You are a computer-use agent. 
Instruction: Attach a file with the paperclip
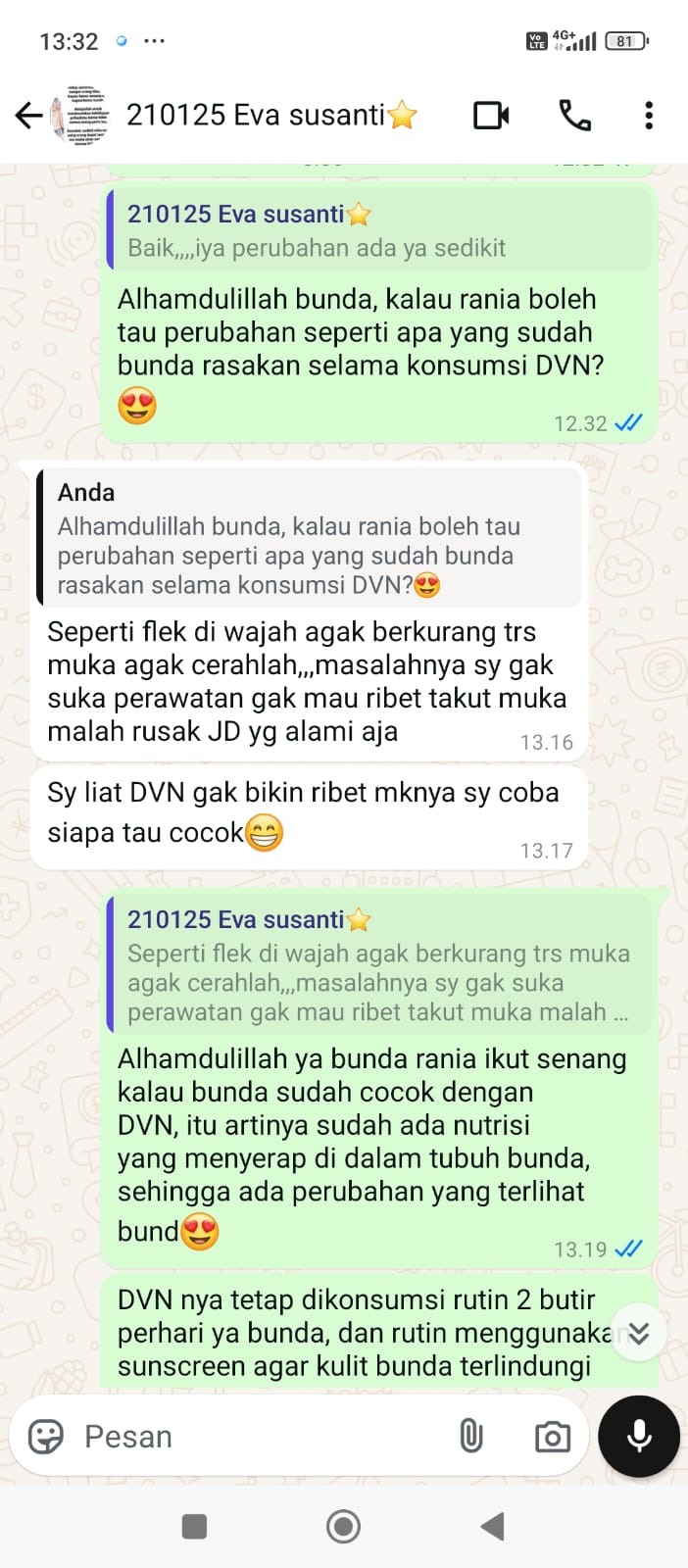[x=471, y=1437]
